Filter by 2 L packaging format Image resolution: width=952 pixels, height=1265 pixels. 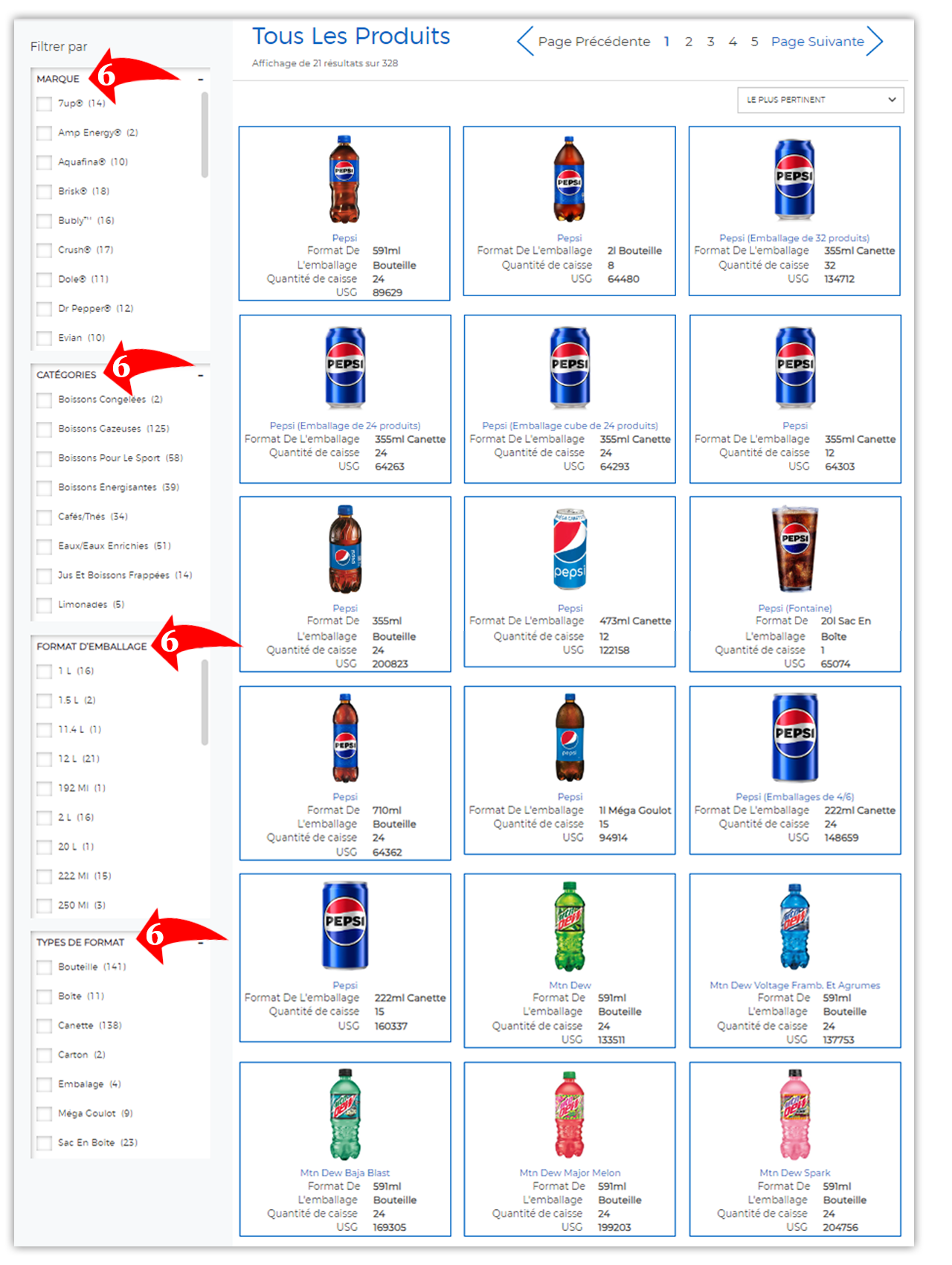click(x=45, y=818)
